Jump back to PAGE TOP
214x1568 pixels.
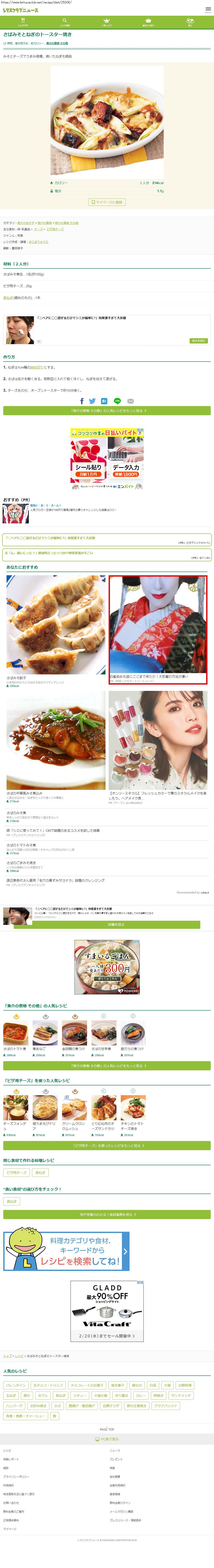tap(107, 1429)
